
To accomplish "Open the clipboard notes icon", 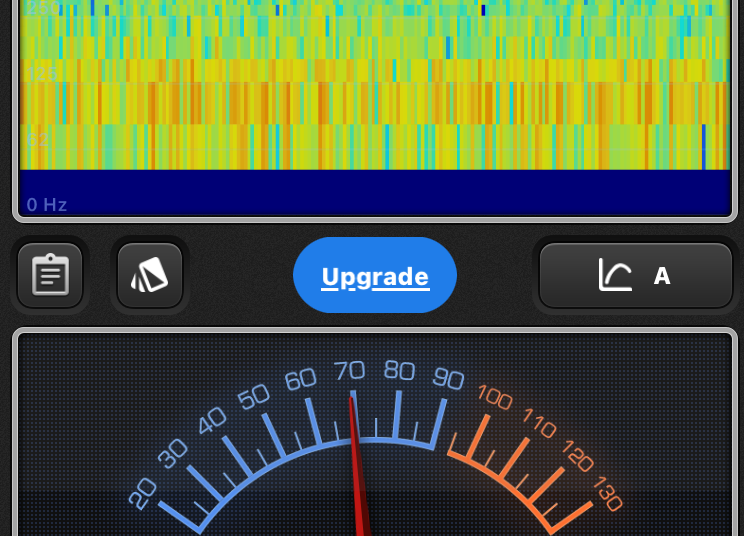I will [50, 275].
